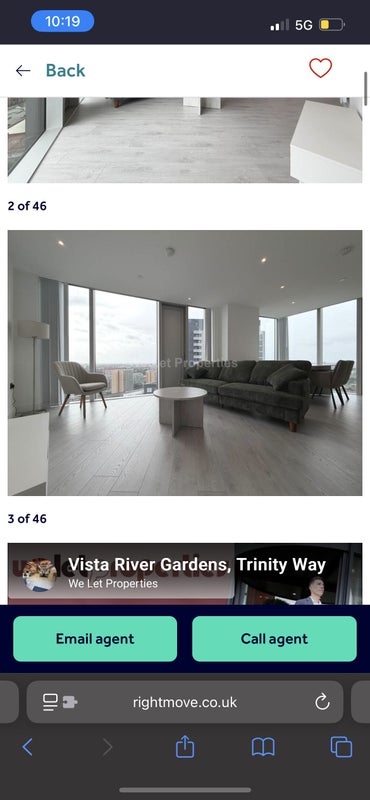
Task: Open Safari bookmarks
Action: pos(263,747)
